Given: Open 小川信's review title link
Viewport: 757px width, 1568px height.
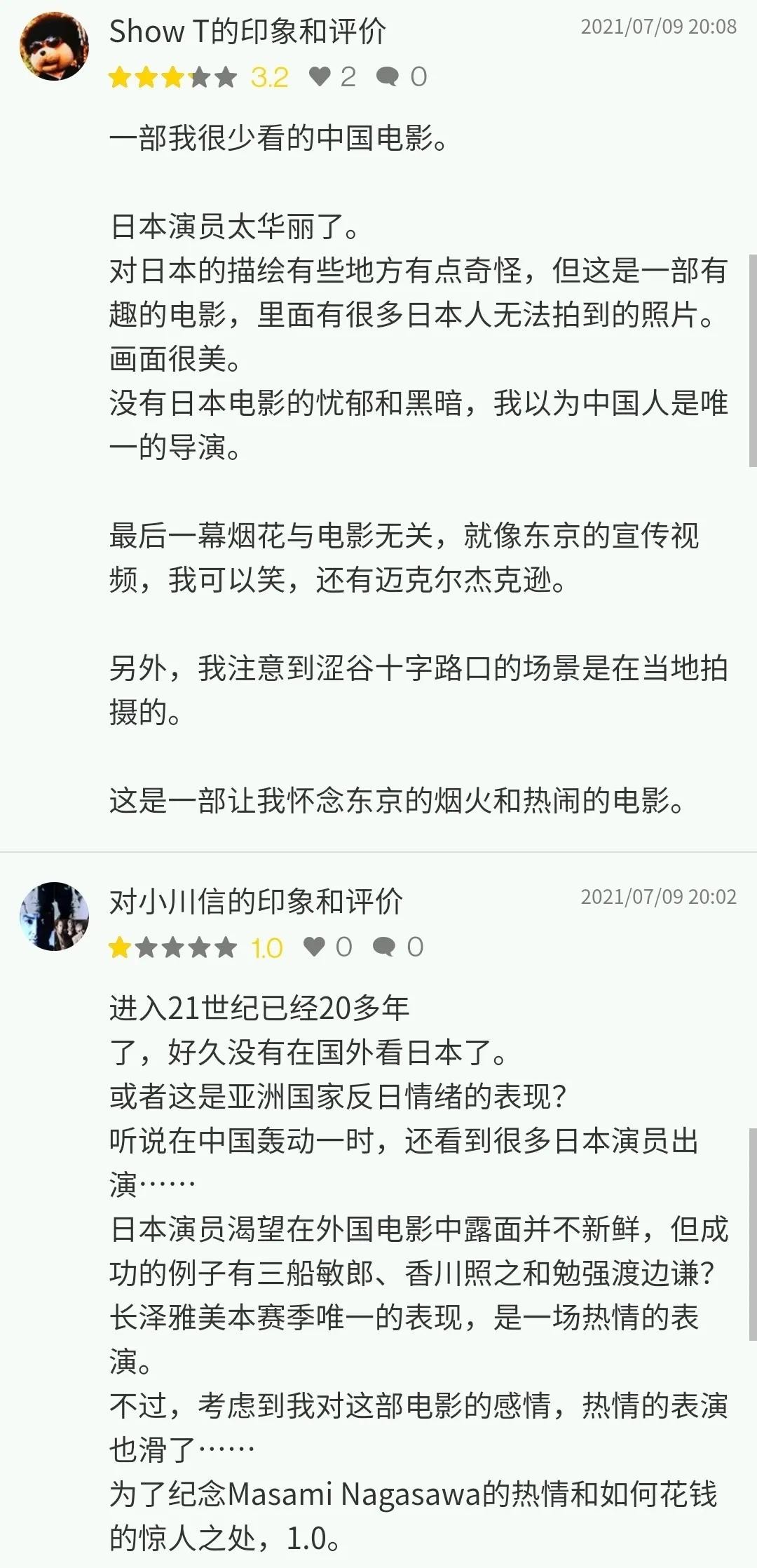Looking at the screenshot, I should 256,901.
